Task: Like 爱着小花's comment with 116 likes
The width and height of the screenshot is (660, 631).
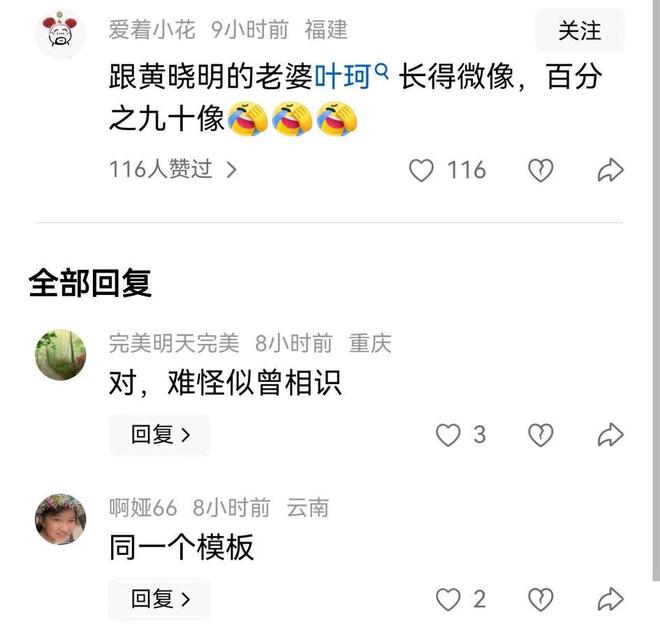Action: point(423,170)
